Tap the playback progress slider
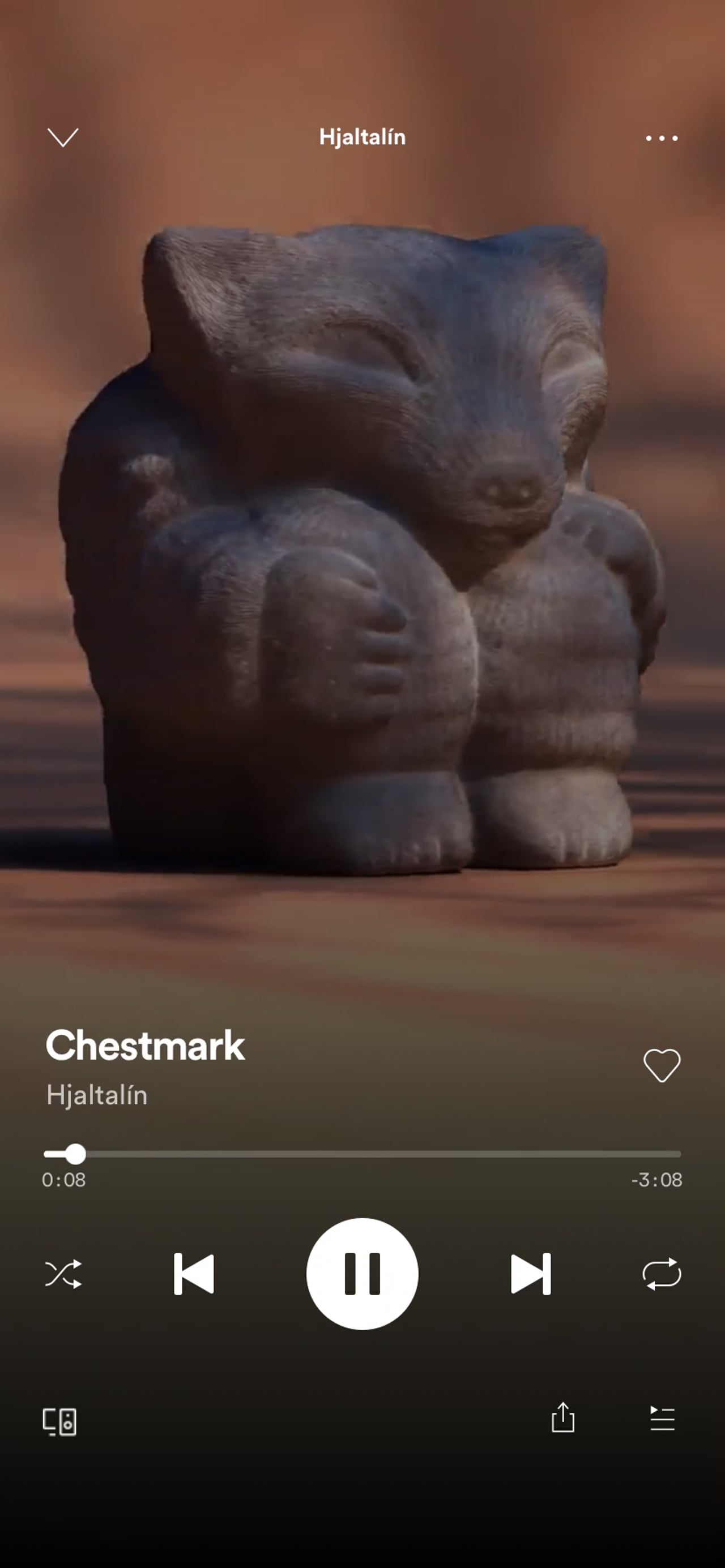 coord(362,1154)
